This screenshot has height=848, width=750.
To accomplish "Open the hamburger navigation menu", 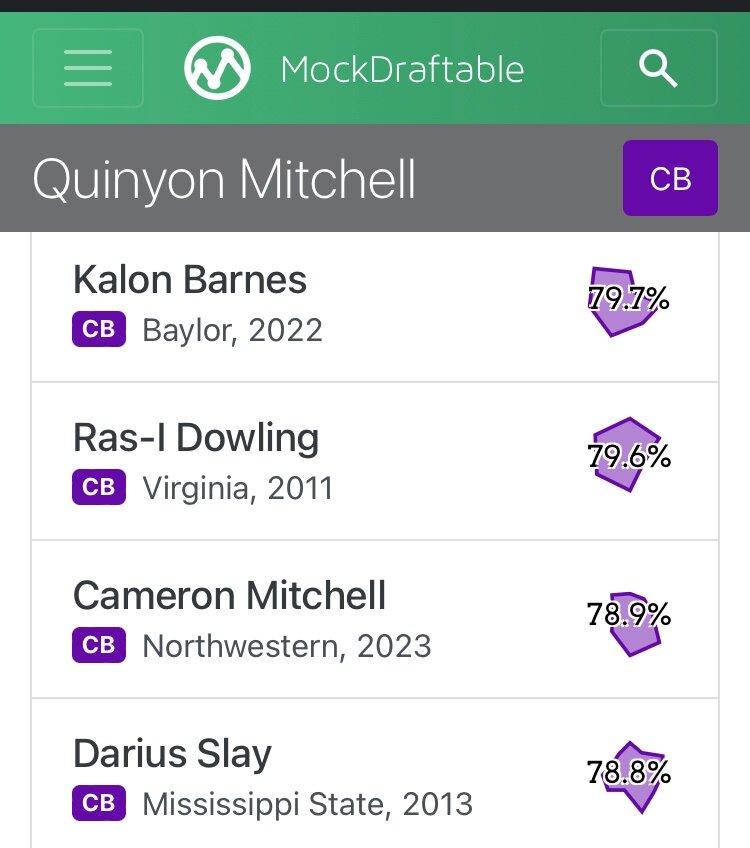I will 88,68.
